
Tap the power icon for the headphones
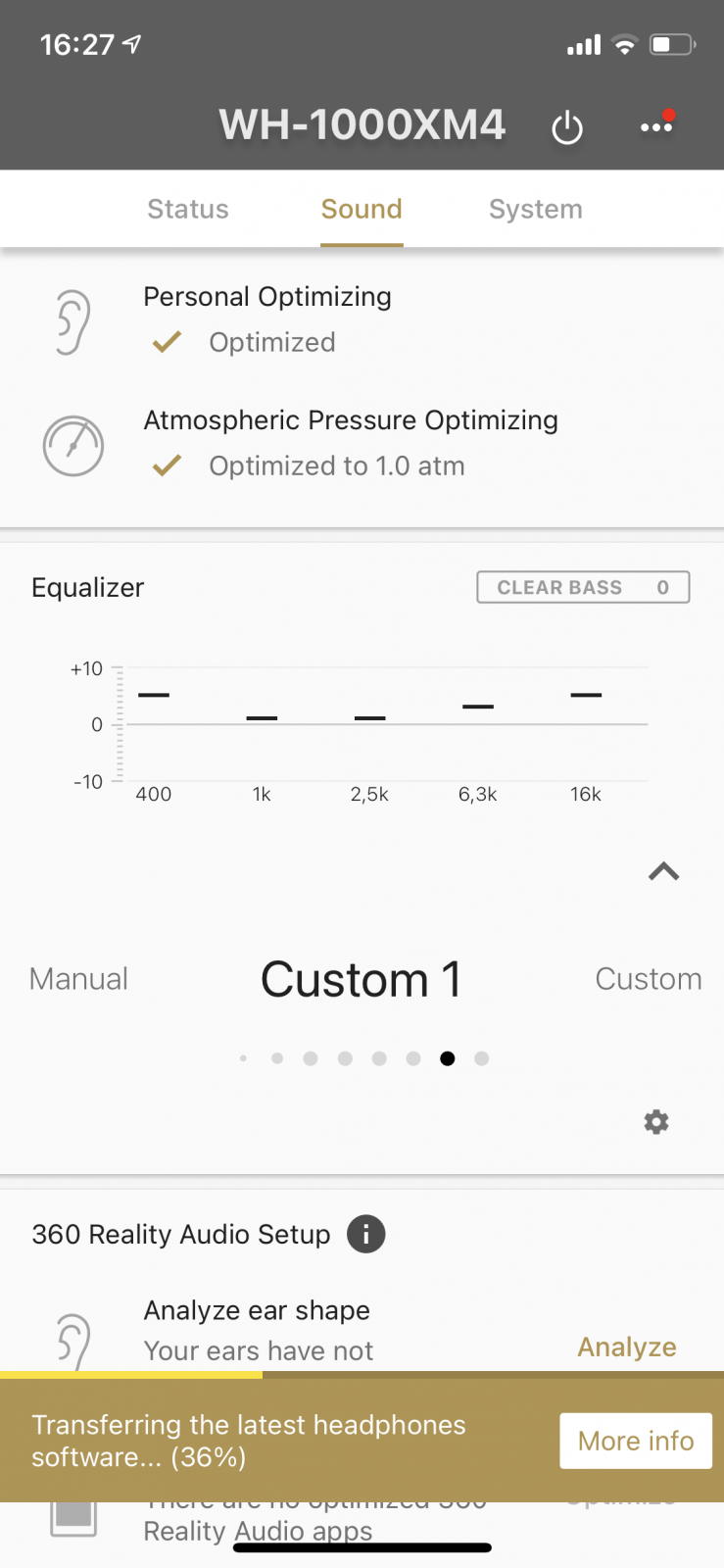coord(567,127)
